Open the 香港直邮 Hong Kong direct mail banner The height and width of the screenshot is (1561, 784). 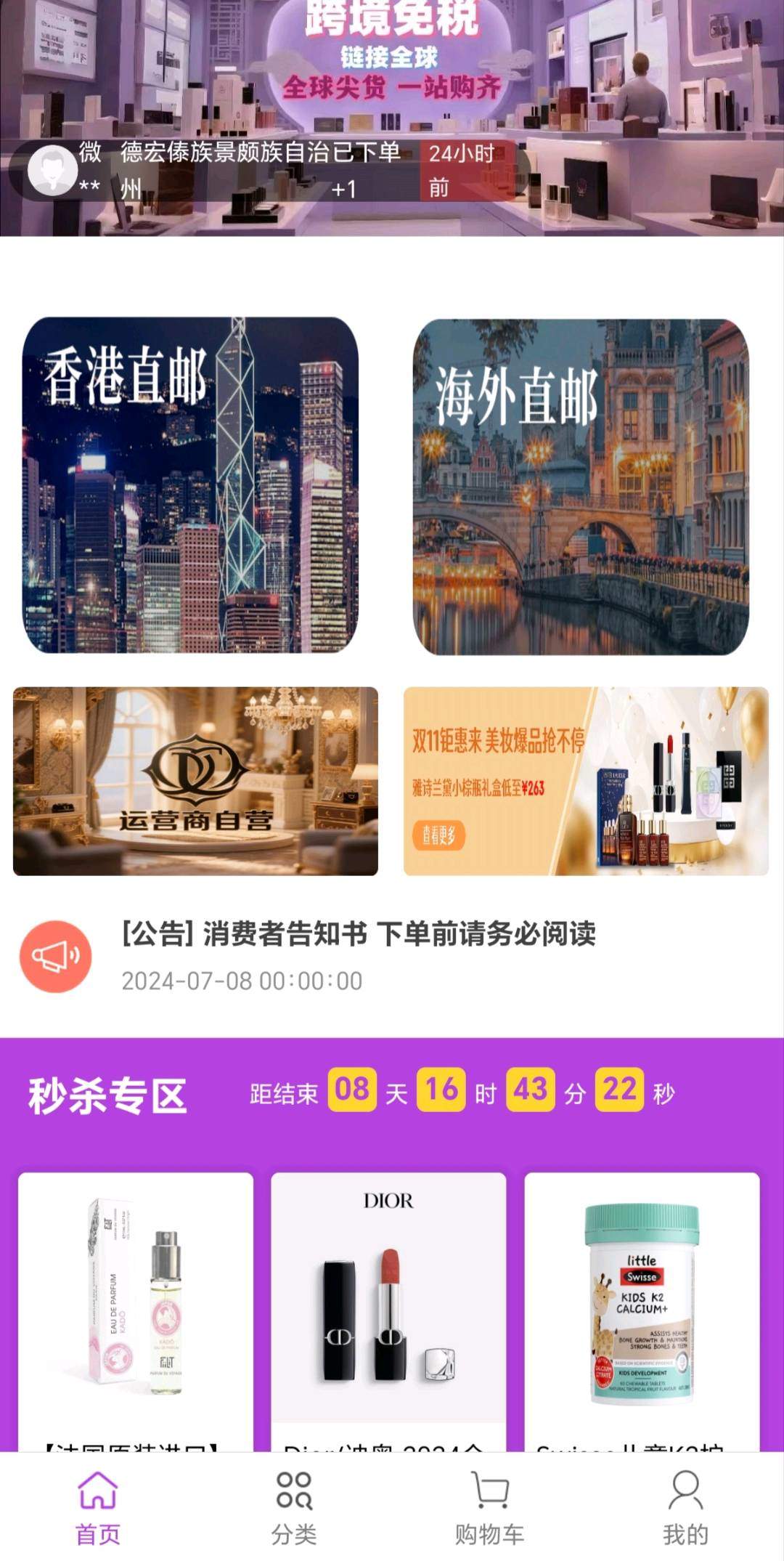(x=196, y=483)
